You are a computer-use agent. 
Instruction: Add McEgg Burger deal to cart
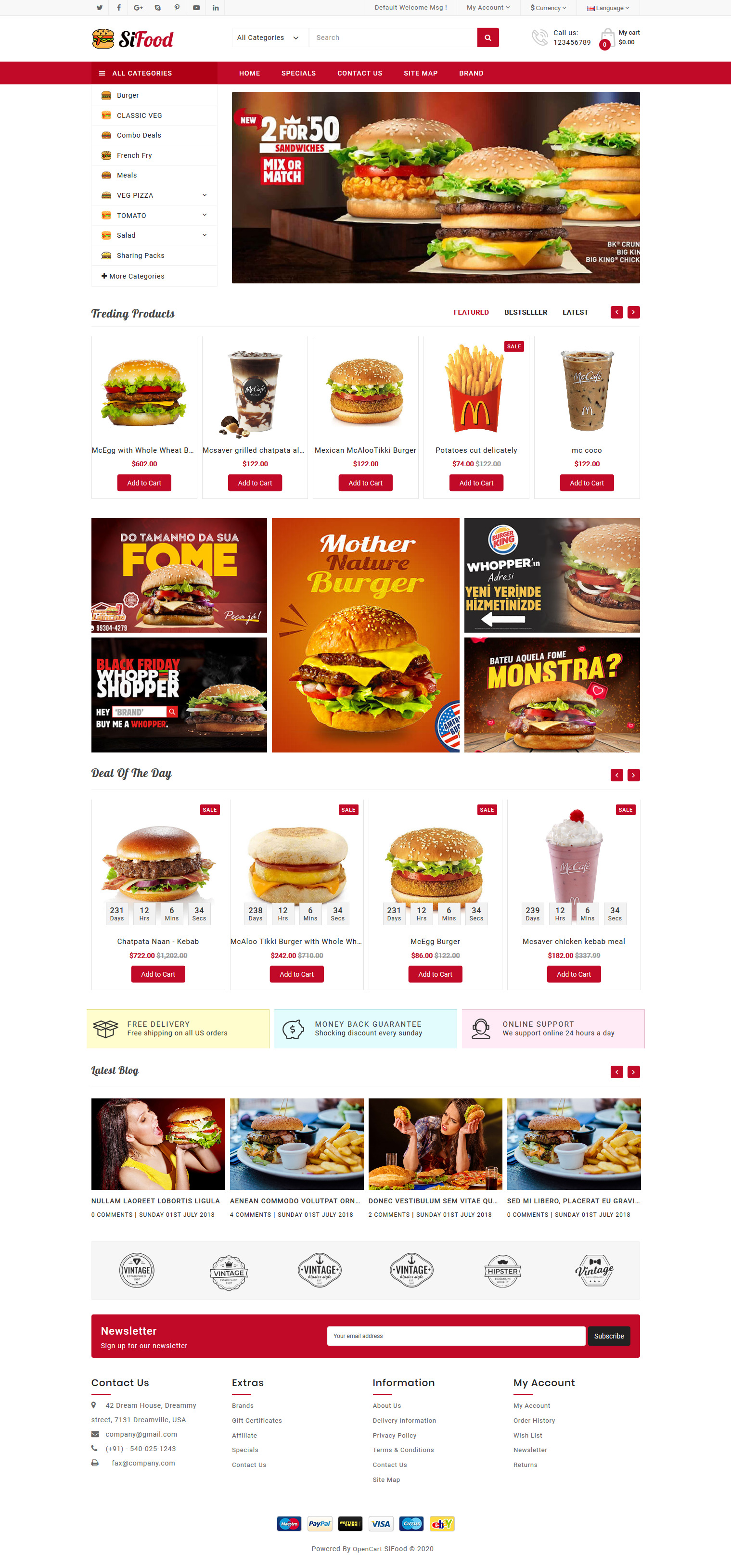click(x=435, y=974)
